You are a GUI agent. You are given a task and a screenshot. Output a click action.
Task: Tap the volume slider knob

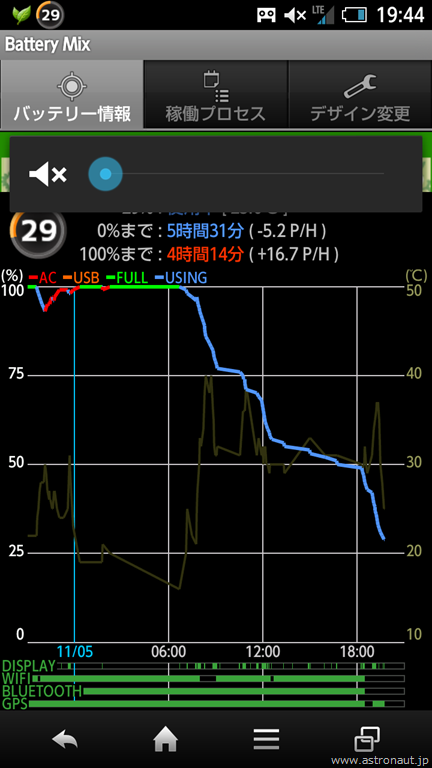point(105,174)
